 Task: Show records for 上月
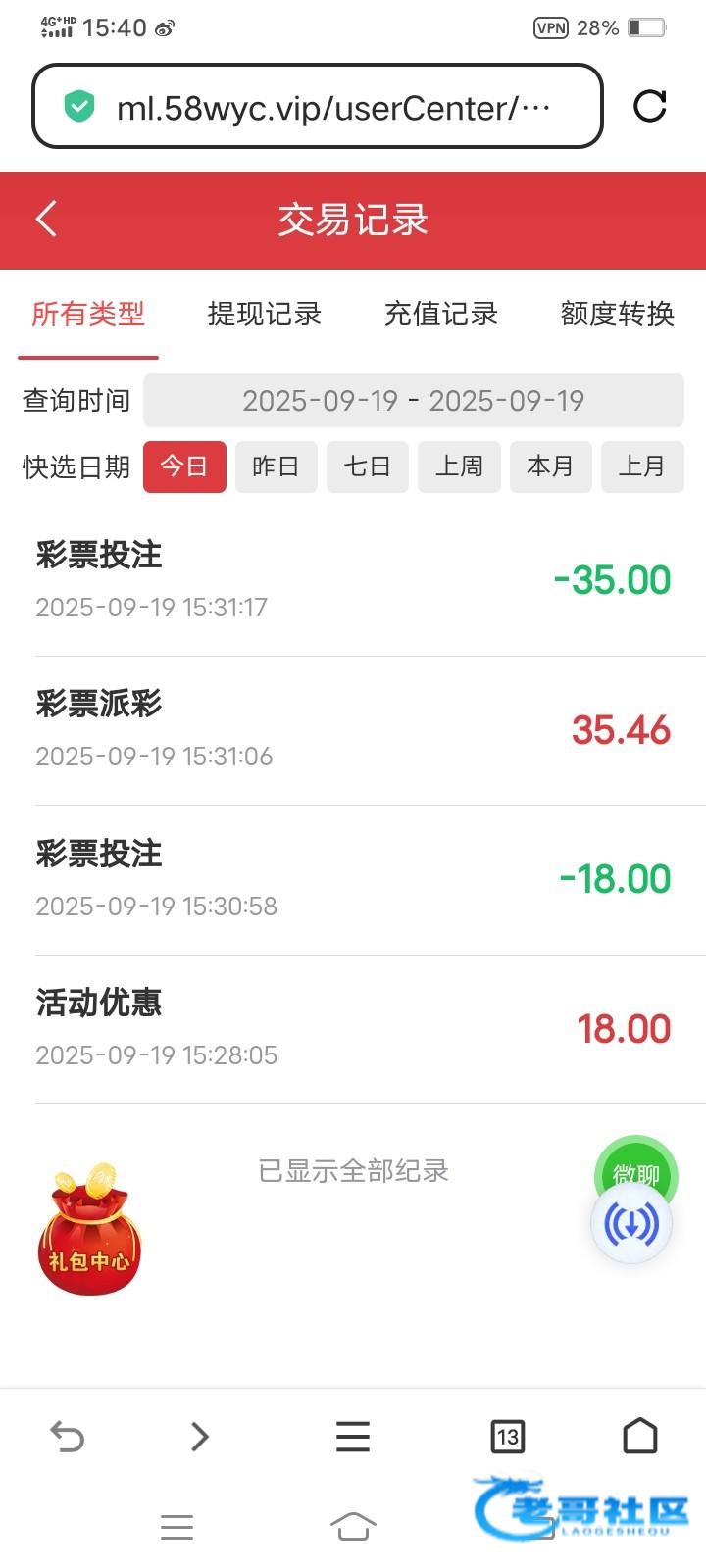click(641, 466)
